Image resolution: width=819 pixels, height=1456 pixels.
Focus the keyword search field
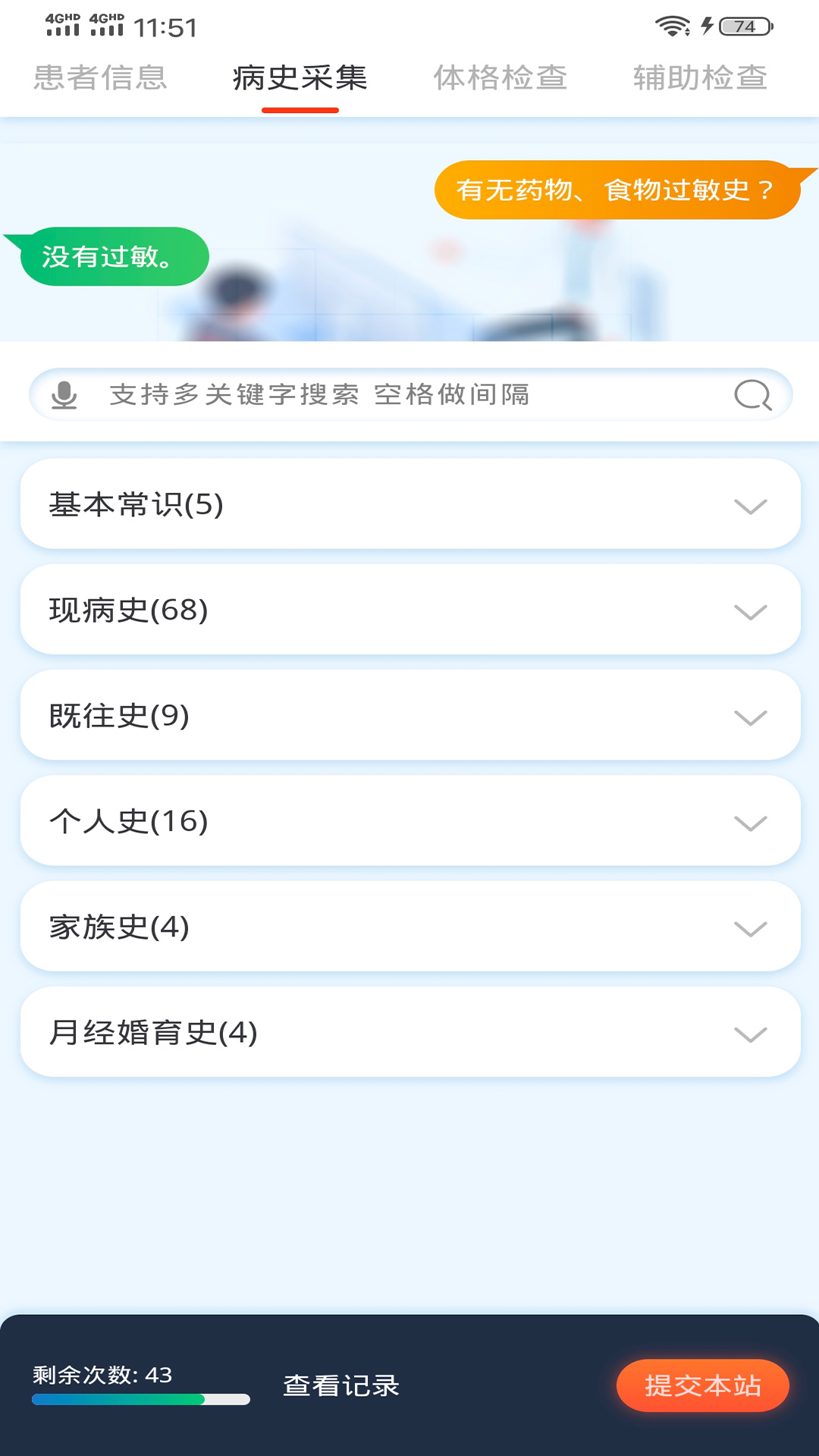click(x=394, y=395)
